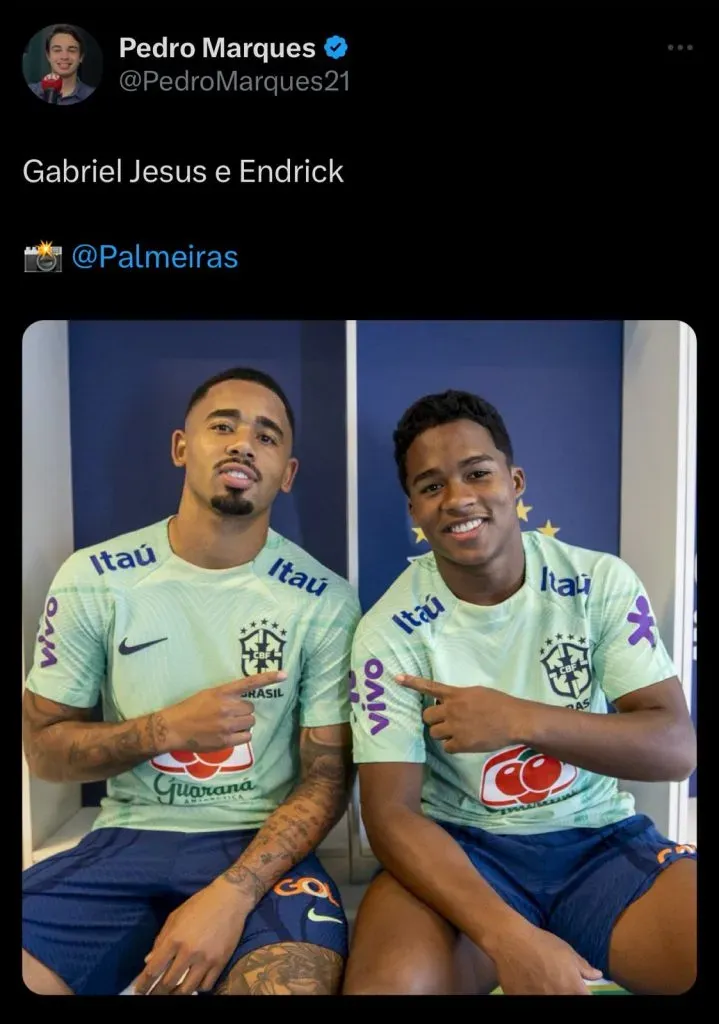Screen dimensions: 719x1024
Task: Open the tweet's three-dot overflow menu
Action: (680, 48)
